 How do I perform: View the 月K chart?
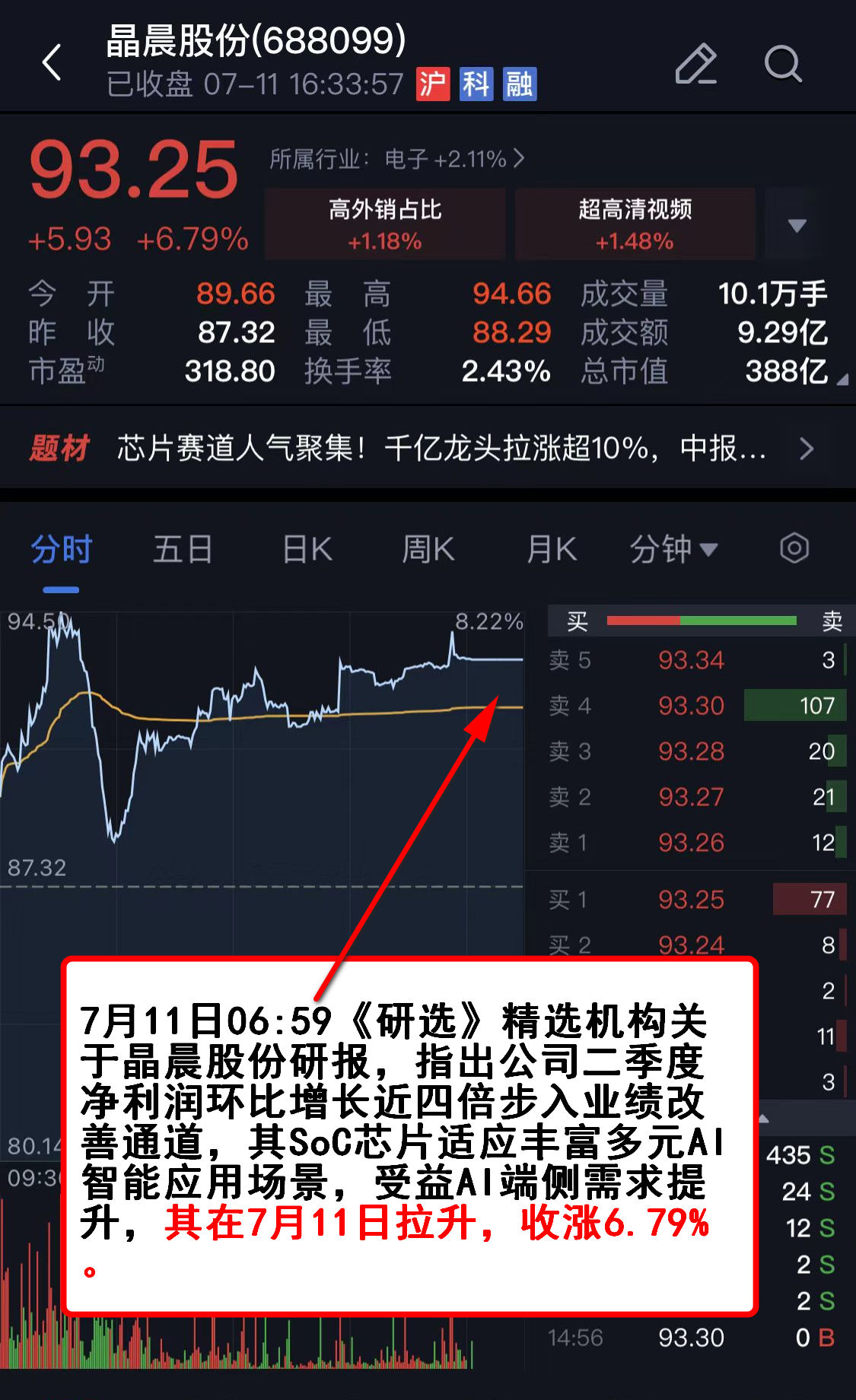(552, 549)
